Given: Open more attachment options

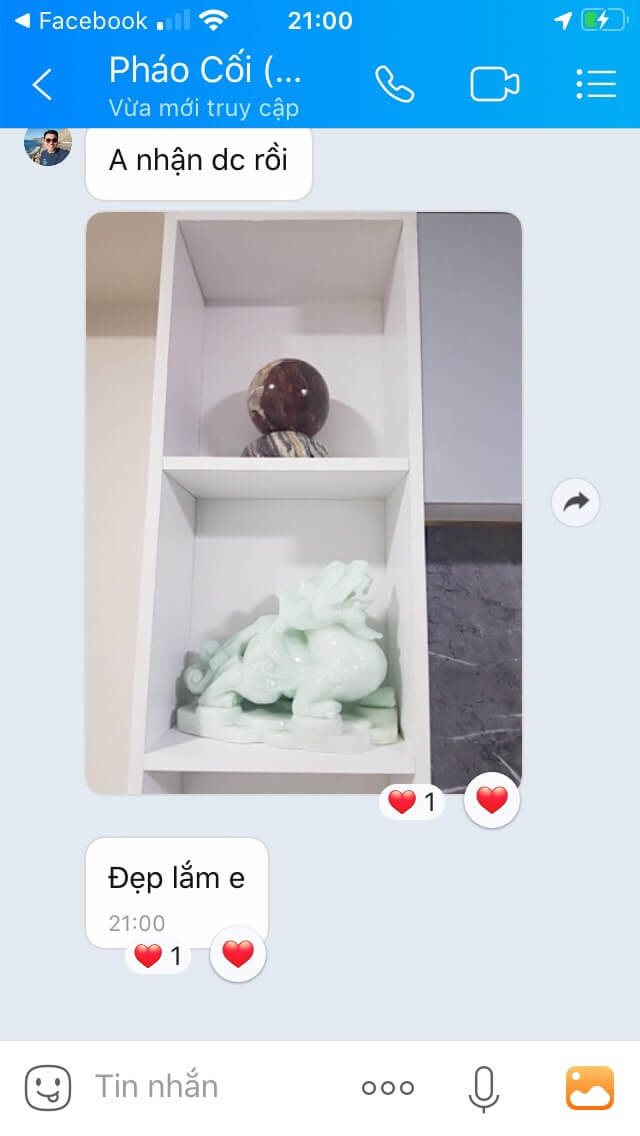Looking at the screenshot, I should (388, 1087).
